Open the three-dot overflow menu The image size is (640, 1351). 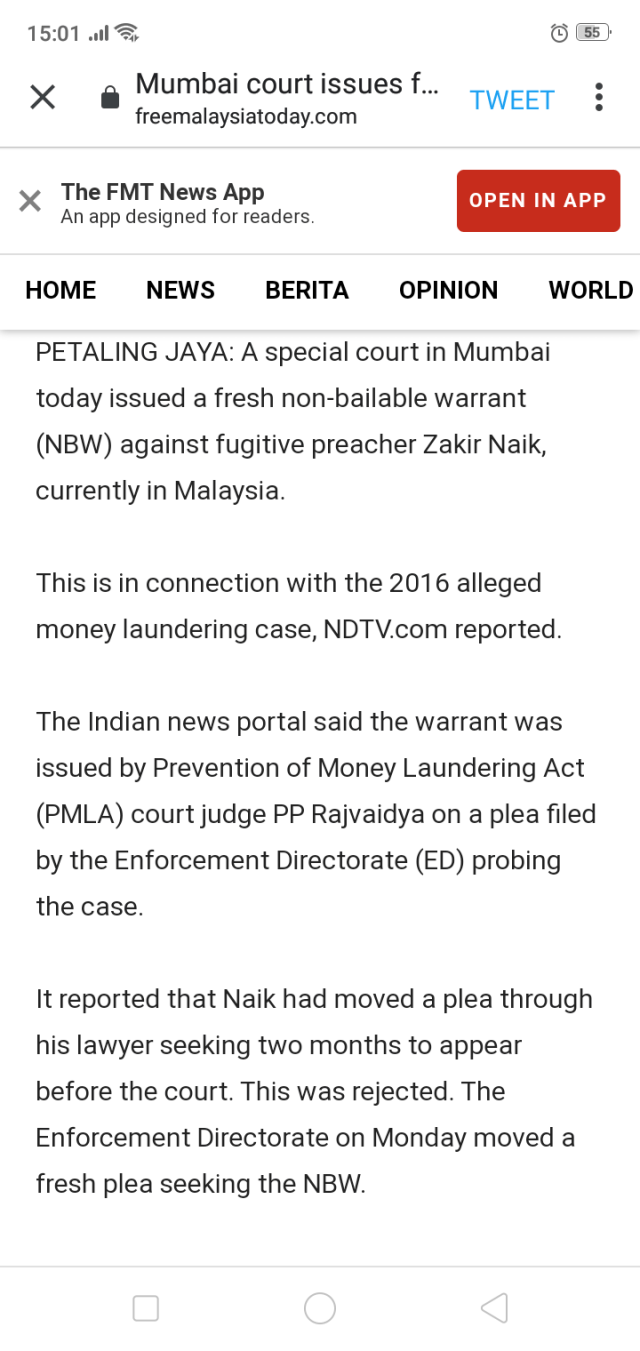(598, 97)
